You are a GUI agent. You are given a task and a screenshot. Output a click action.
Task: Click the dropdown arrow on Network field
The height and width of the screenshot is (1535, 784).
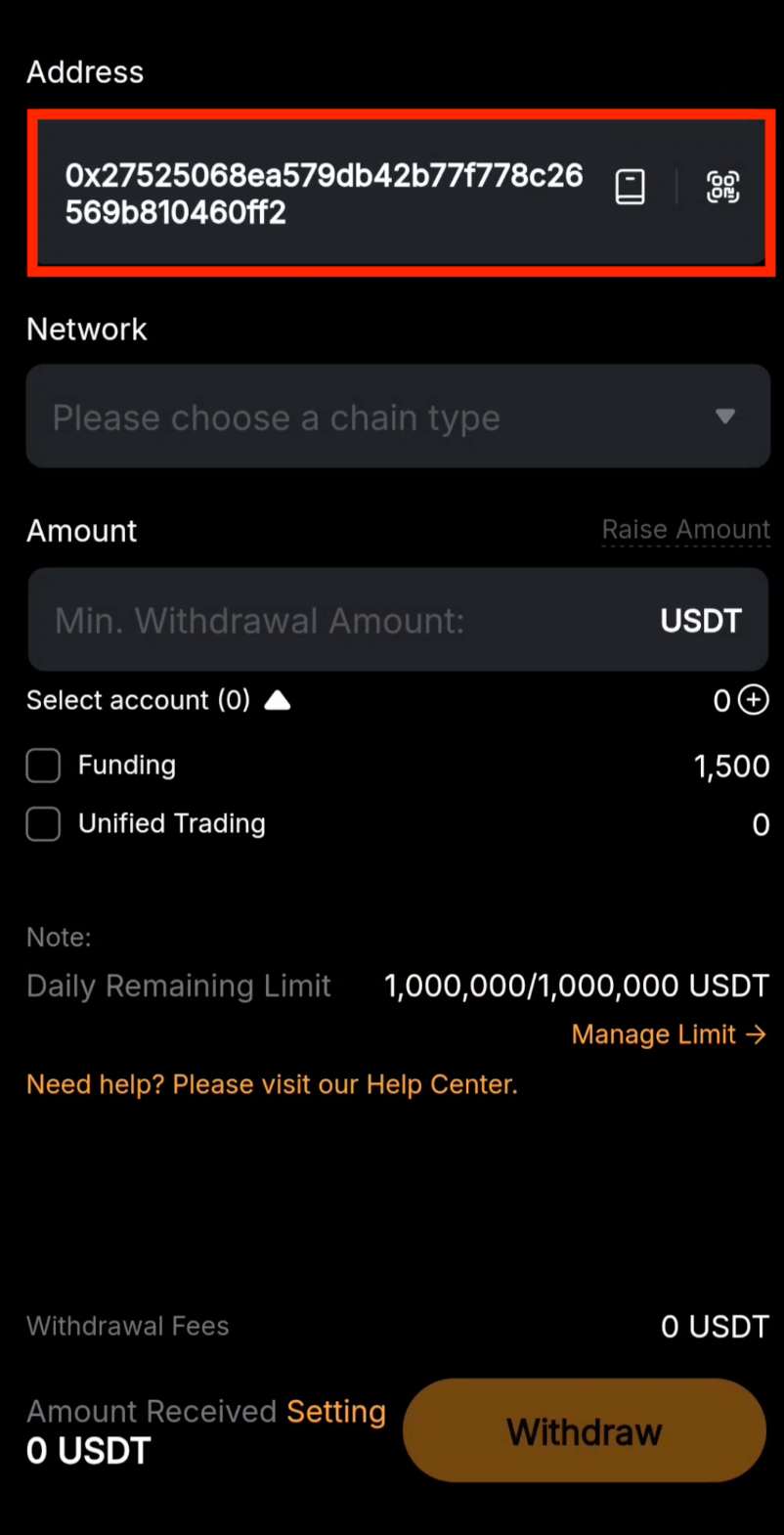click(725, 417)
